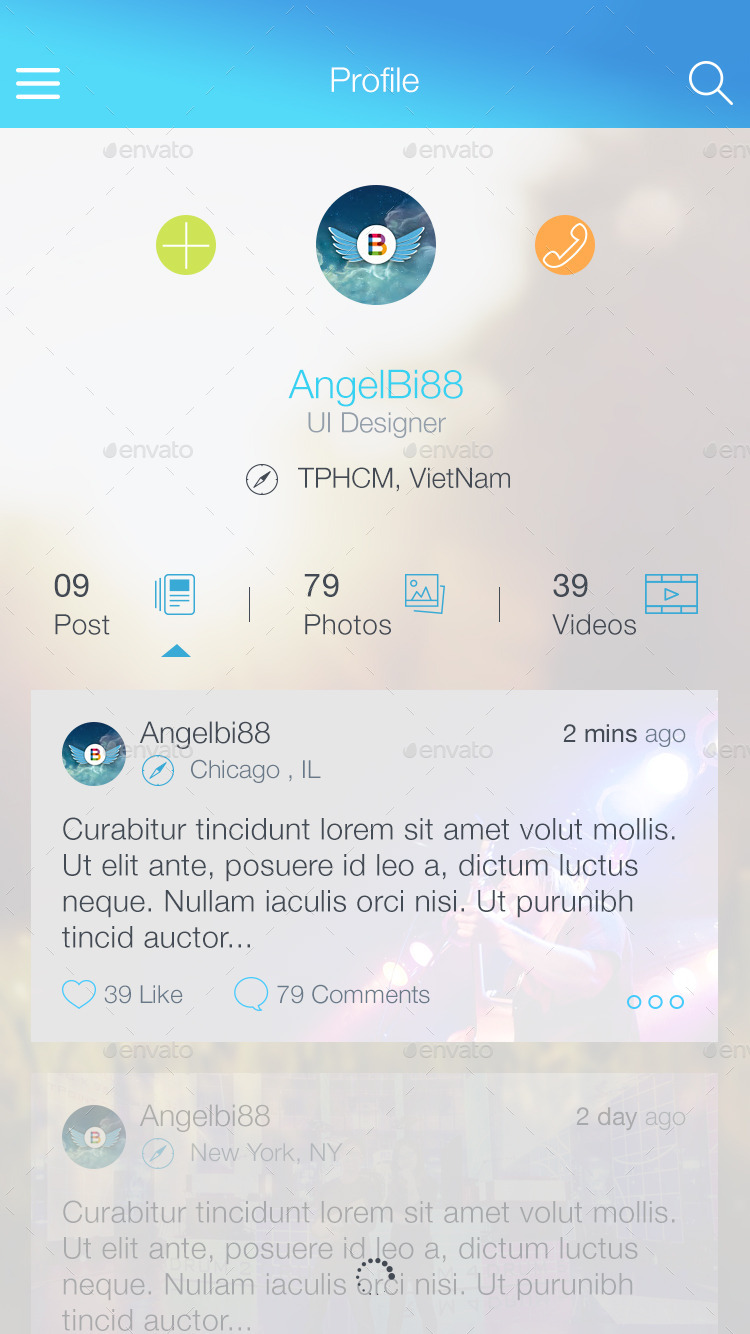750x1334 pixels.
Task: Select the third pagination dot
Action: (675, 1001)
